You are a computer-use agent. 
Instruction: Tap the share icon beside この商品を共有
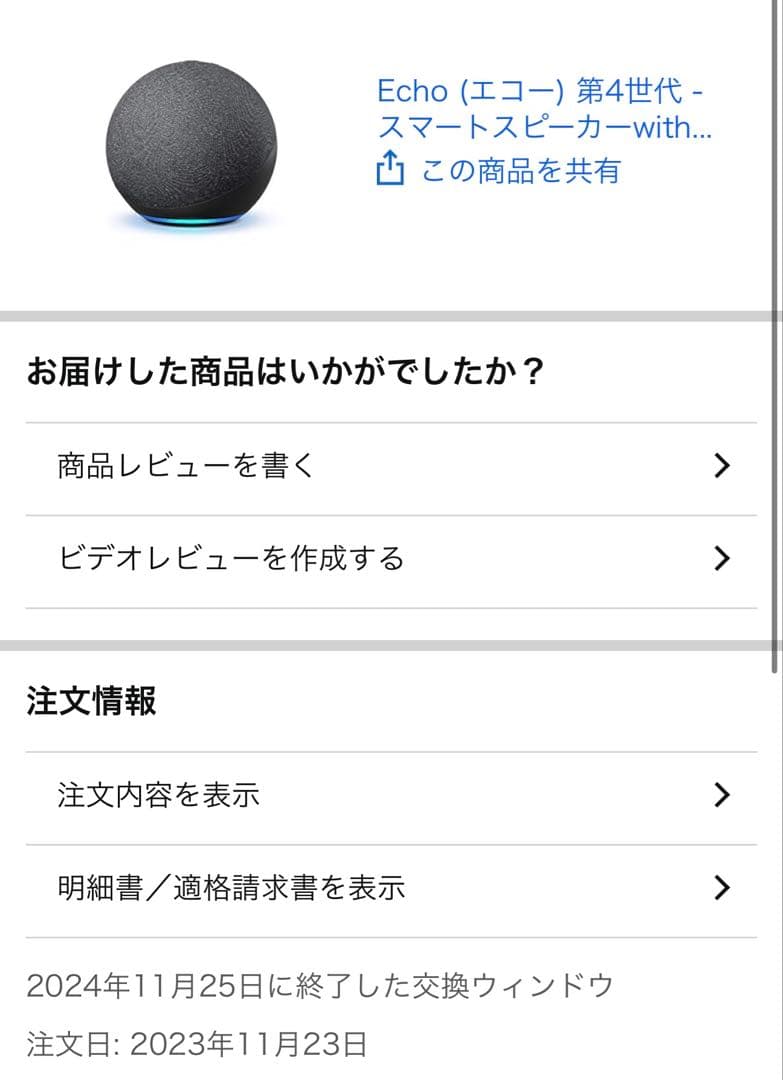(x=389, y=170)
